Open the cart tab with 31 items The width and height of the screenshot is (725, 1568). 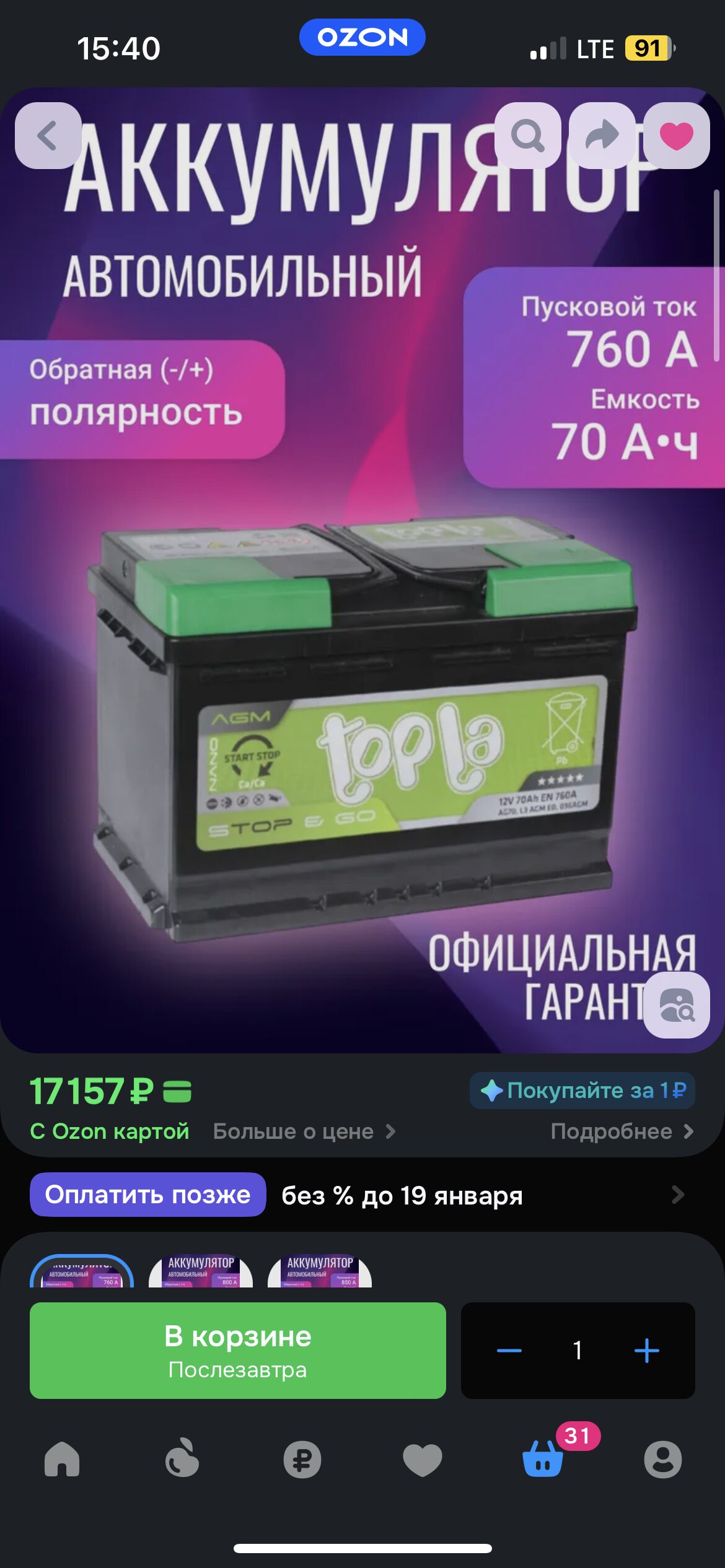pos(543,1460)
